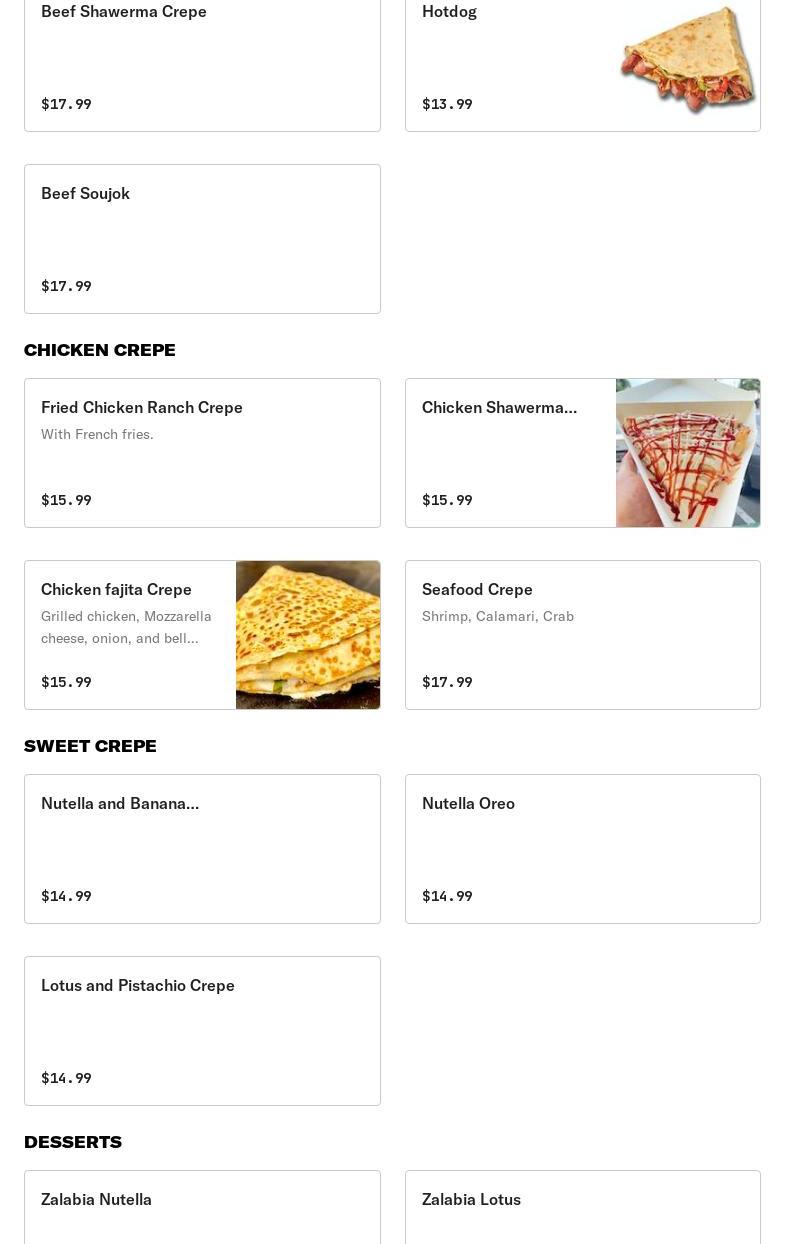Open the Nutella Oreo crepe
Viewport: 785px width, 1244px height.
582,849
